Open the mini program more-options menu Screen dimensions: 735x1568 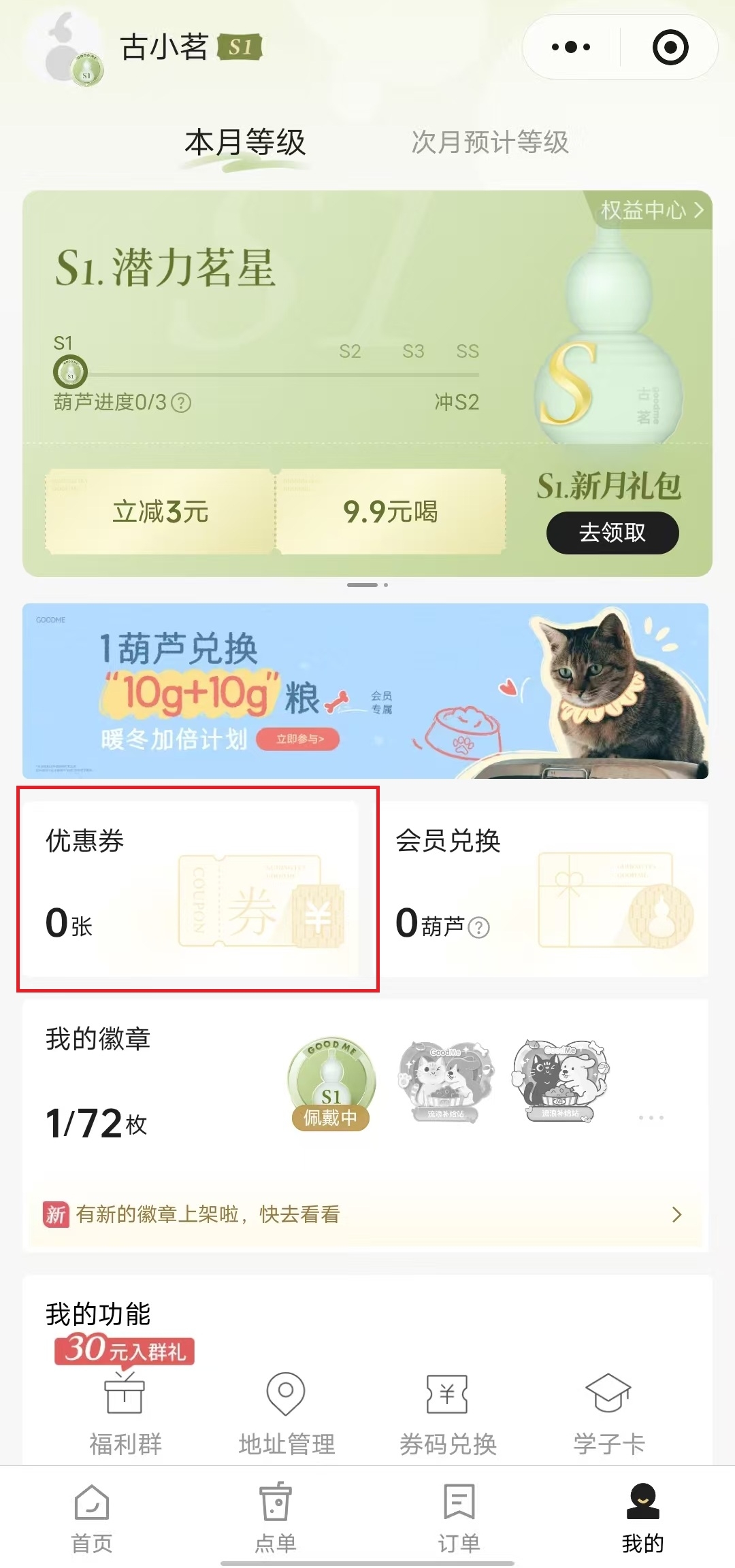[571, 48]
